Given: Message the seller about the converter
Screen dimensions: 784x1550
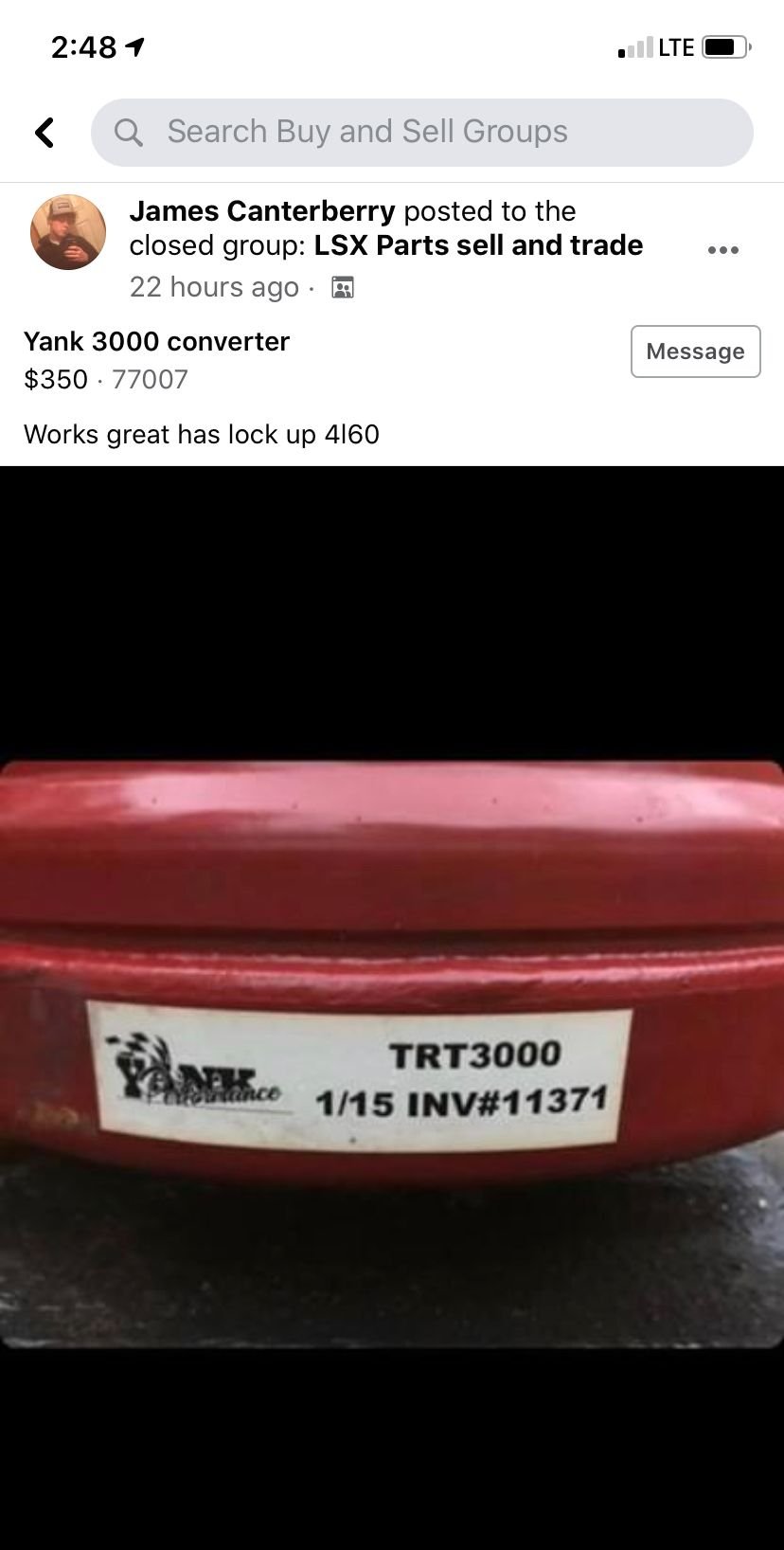Looking at the screenshot, I should click(695, 351).
